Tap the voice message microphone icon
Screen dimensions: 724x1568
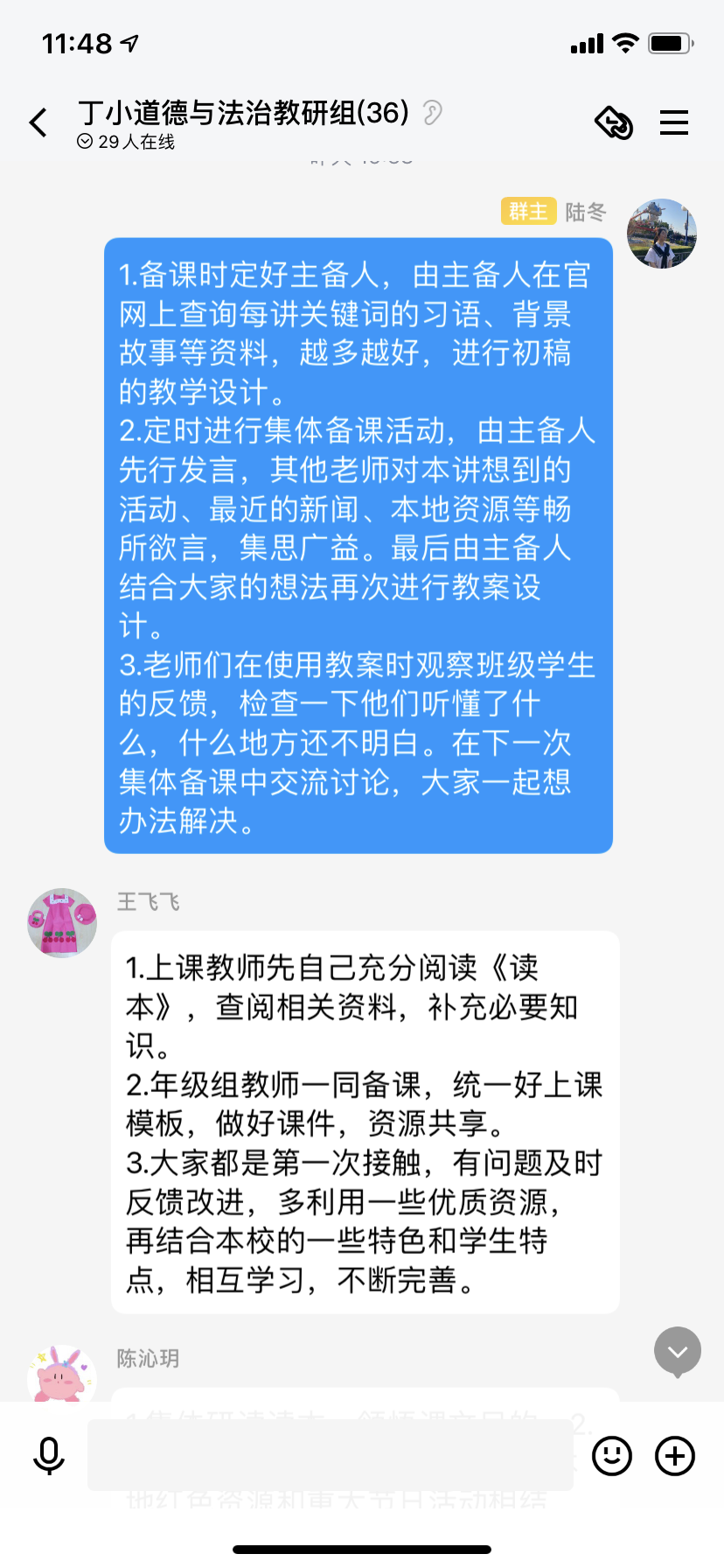(x=49, y=1456)
